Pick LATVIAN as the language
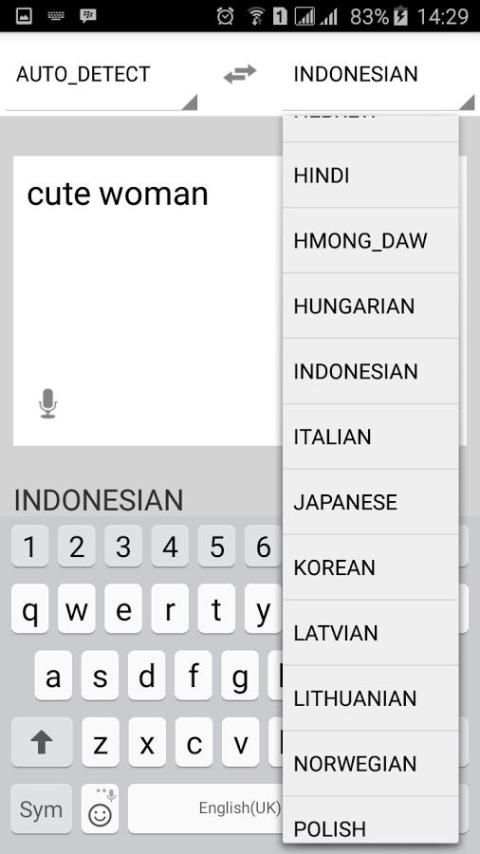The height and width of the screenshot is (854, 480). click(x=370, y=633)
